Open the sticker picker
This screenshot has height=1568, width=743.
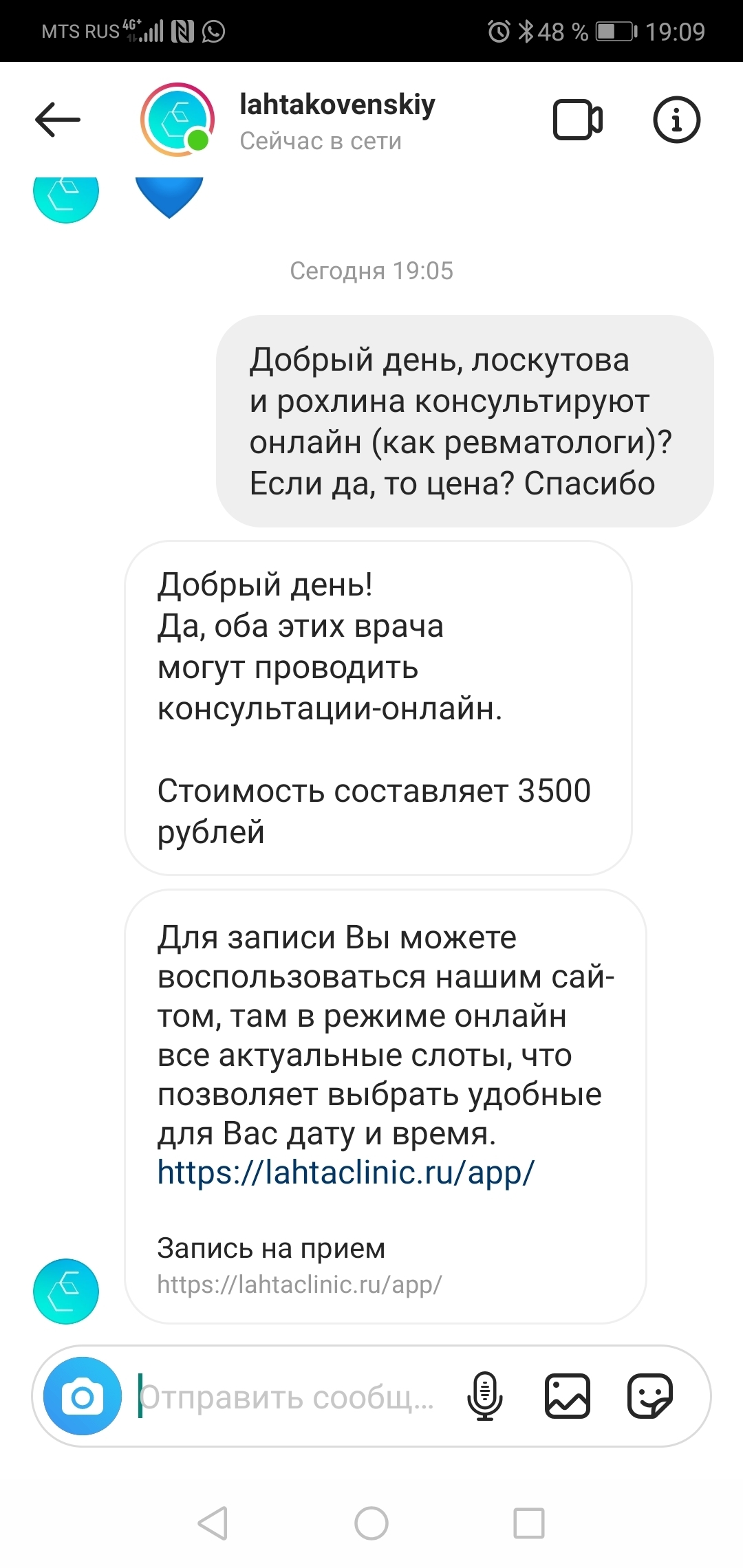[649, 1397]
